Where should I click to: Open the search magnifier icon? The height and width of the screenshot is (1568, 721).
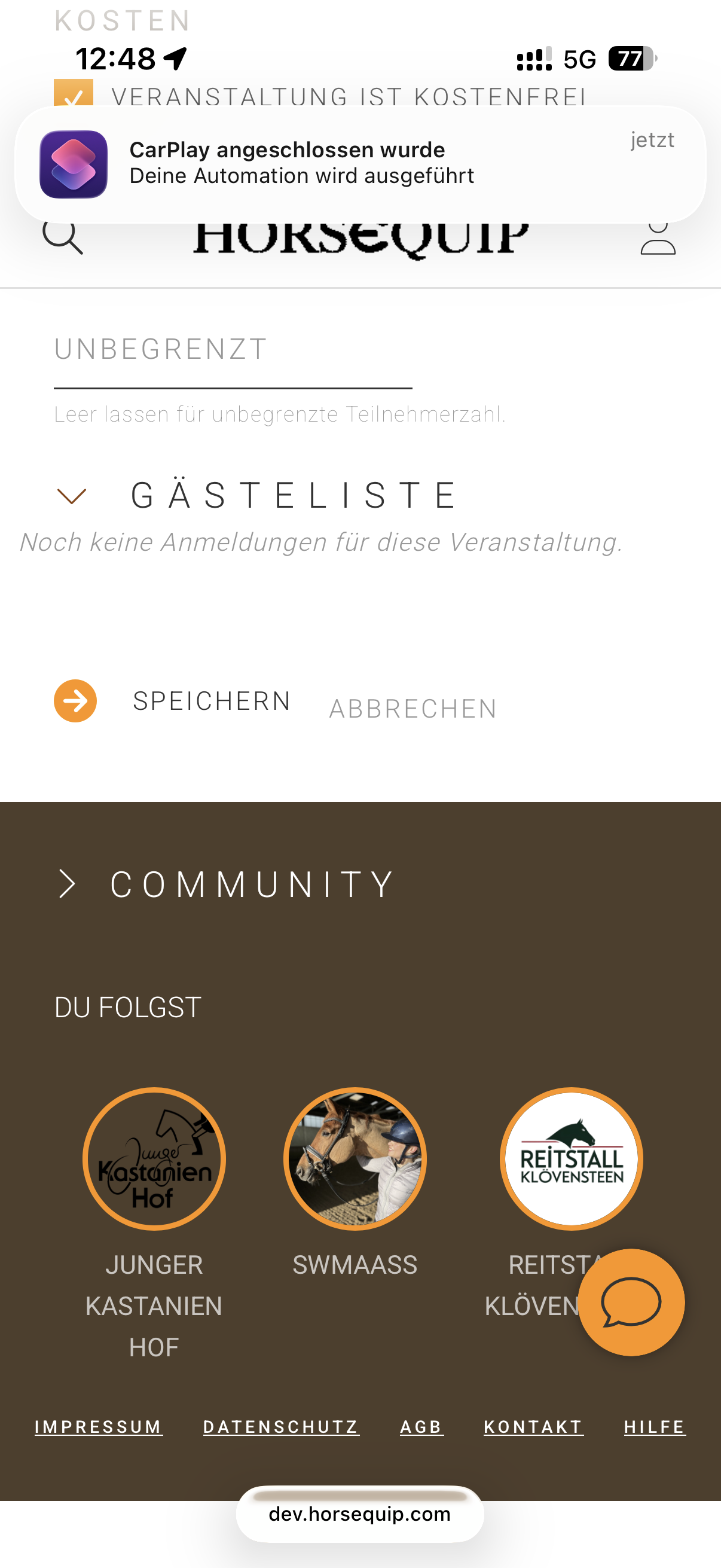click(63, 236)
